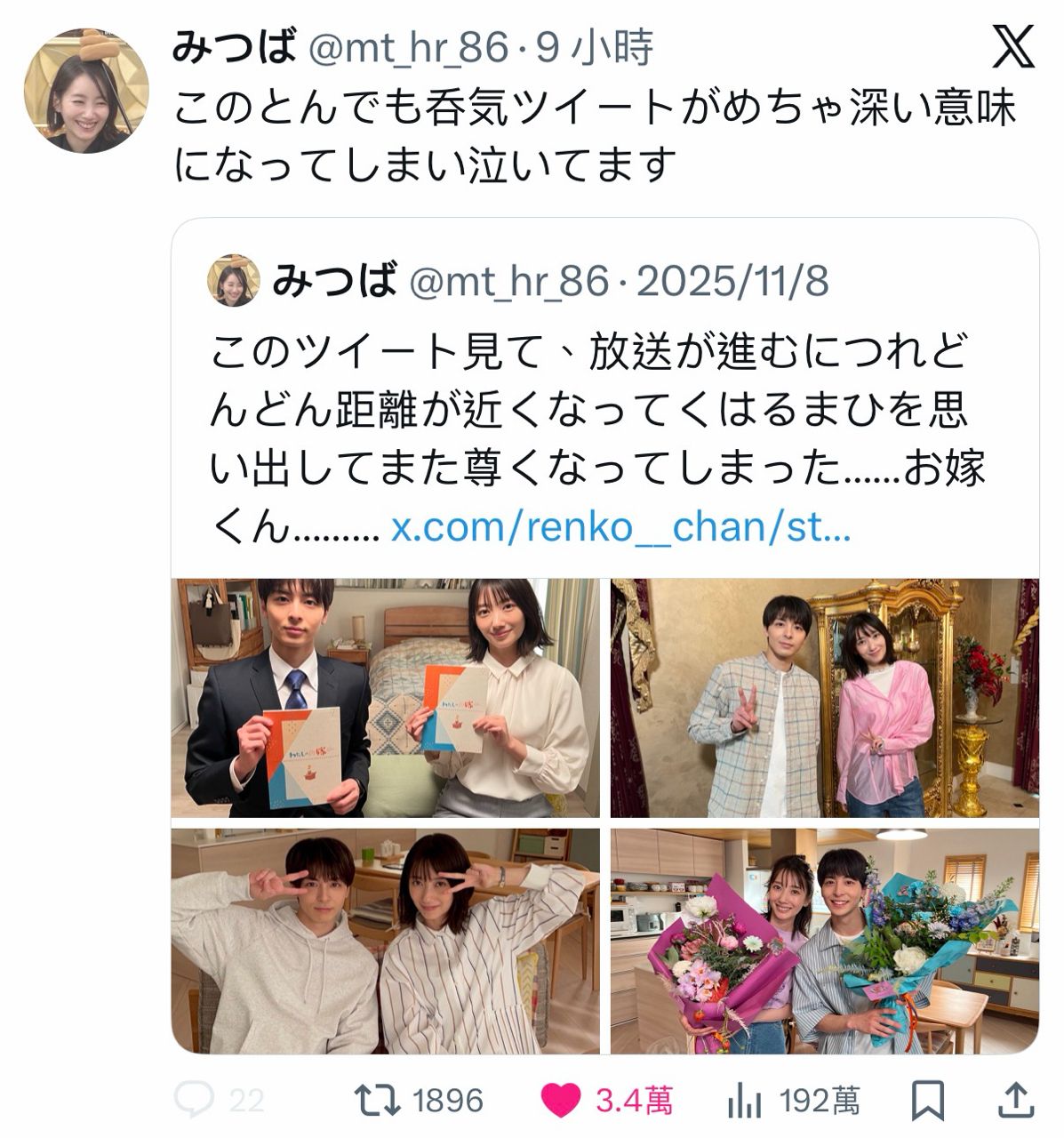Reply to the post with 22 comments
The width and height of the screenshot is (1064, 1138).
[x=194, y=1101]
